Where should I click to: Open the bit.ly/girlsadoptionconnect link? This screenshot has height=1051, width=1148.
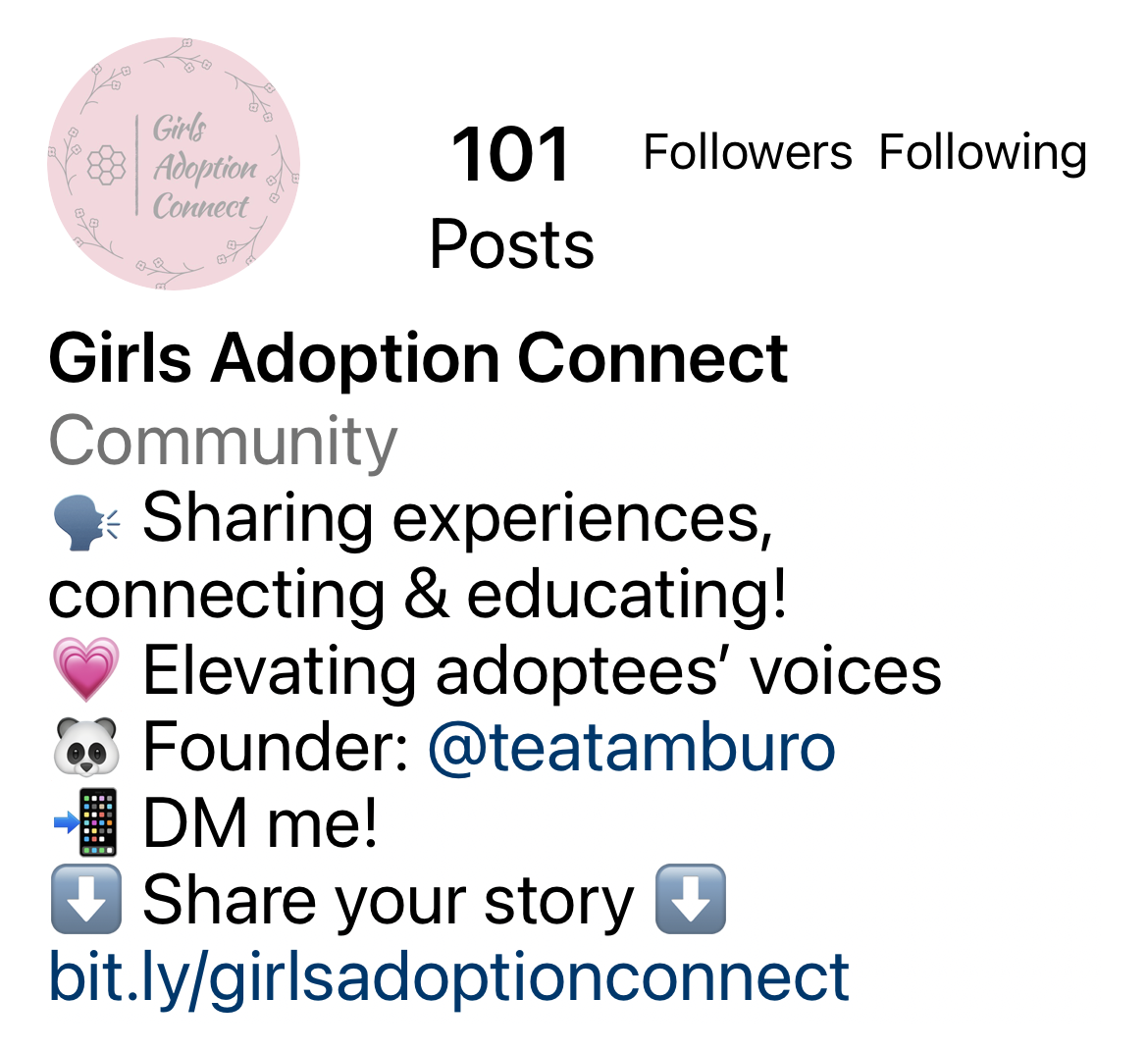pos(448,977)
